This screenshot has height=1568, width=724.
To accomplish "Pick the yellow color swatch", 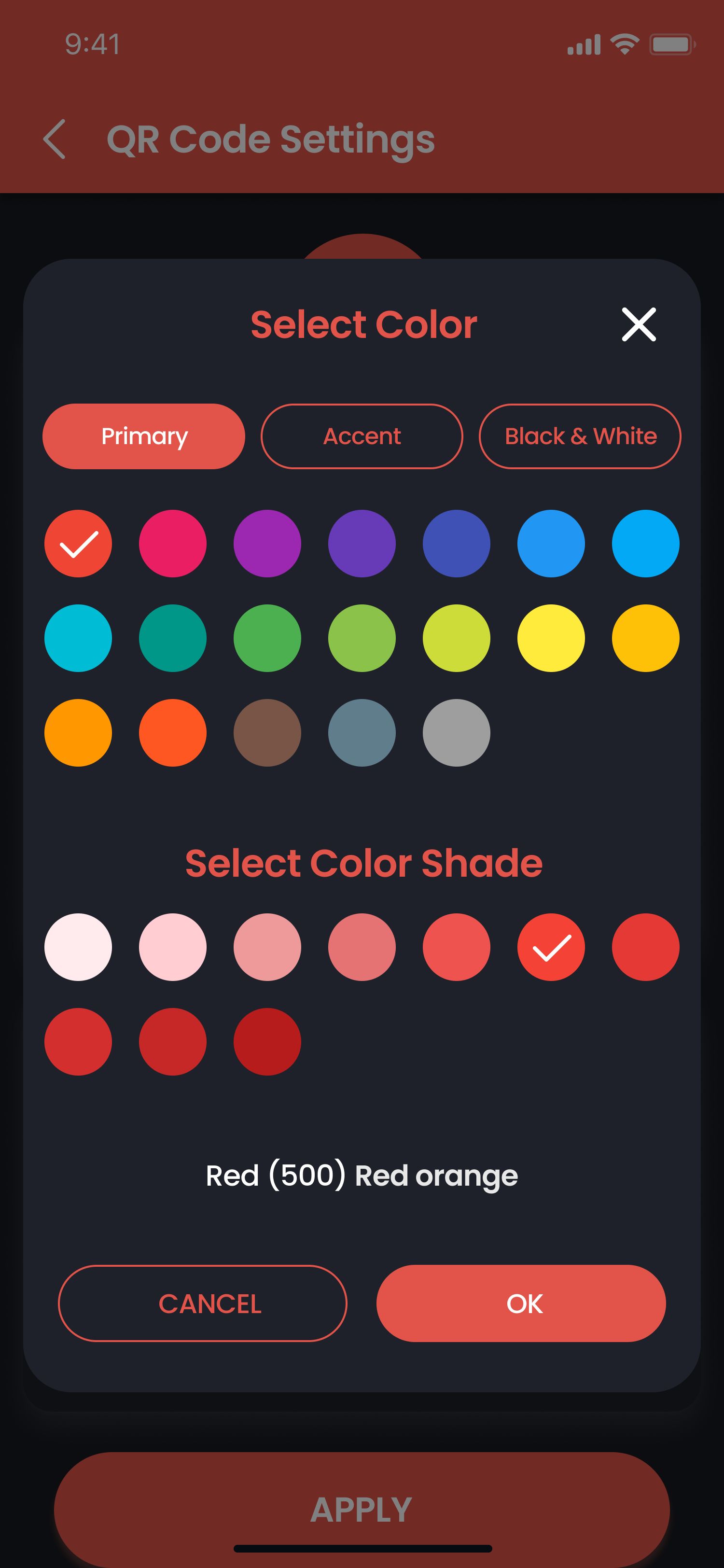I will point(551,638).
